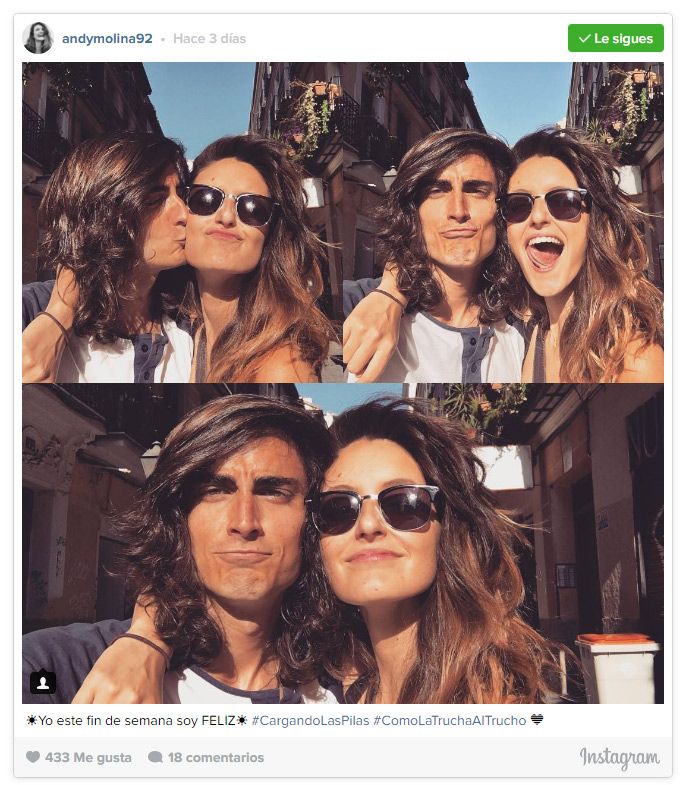This screenshot has height=785, width=683.
Task: Show tagged people icon on photo
Action: click(43, 682)
